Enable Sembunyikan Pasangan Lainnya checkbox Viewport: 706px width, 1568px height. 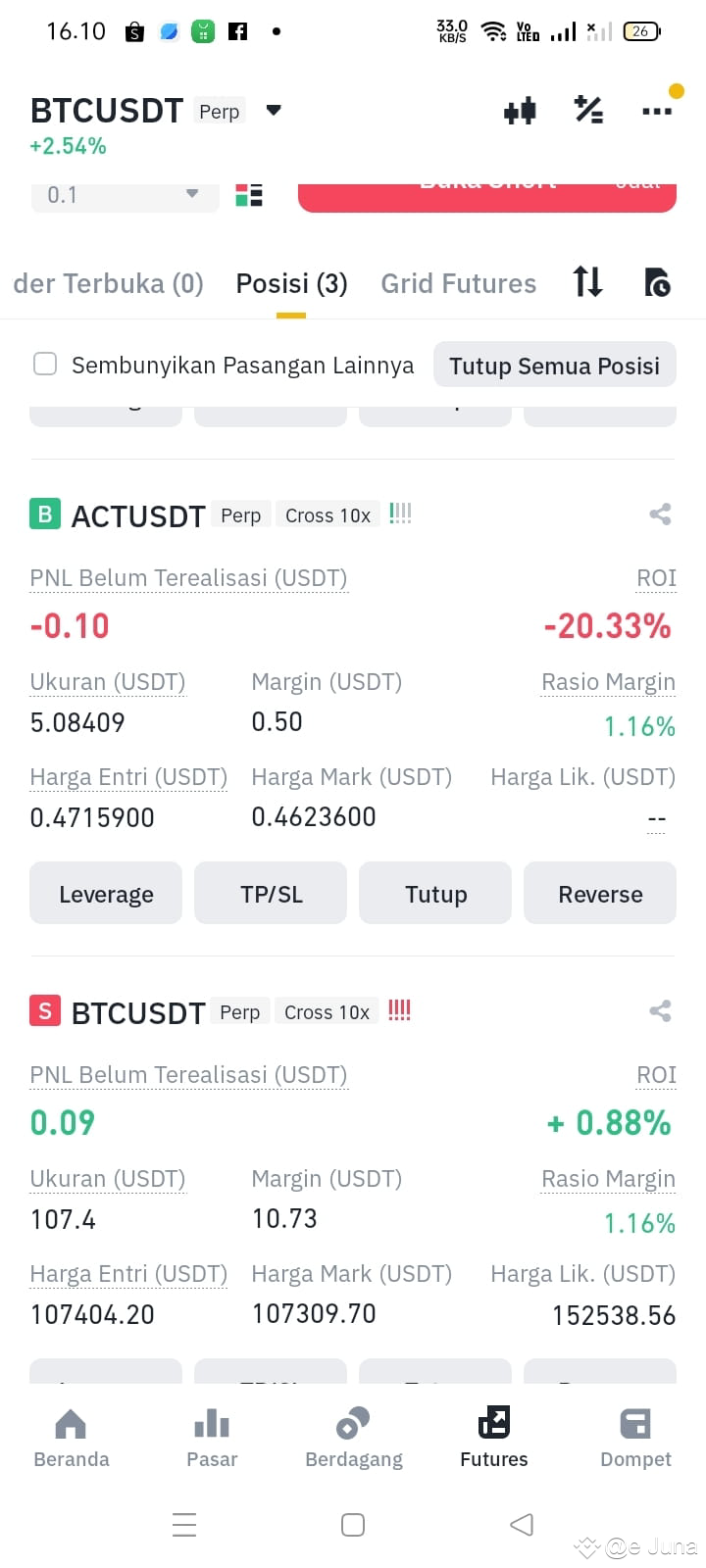pos(45,364)
